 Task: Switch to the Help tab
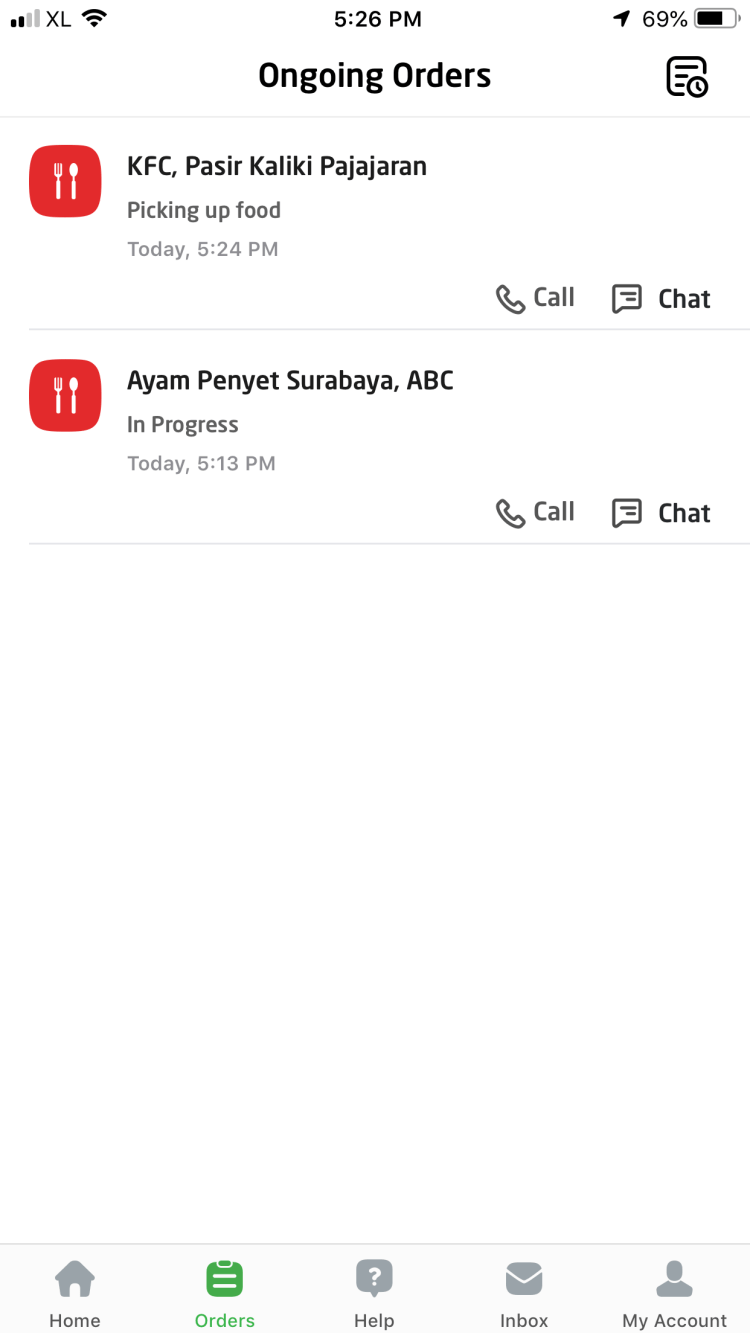click(x=374, y=1292)
